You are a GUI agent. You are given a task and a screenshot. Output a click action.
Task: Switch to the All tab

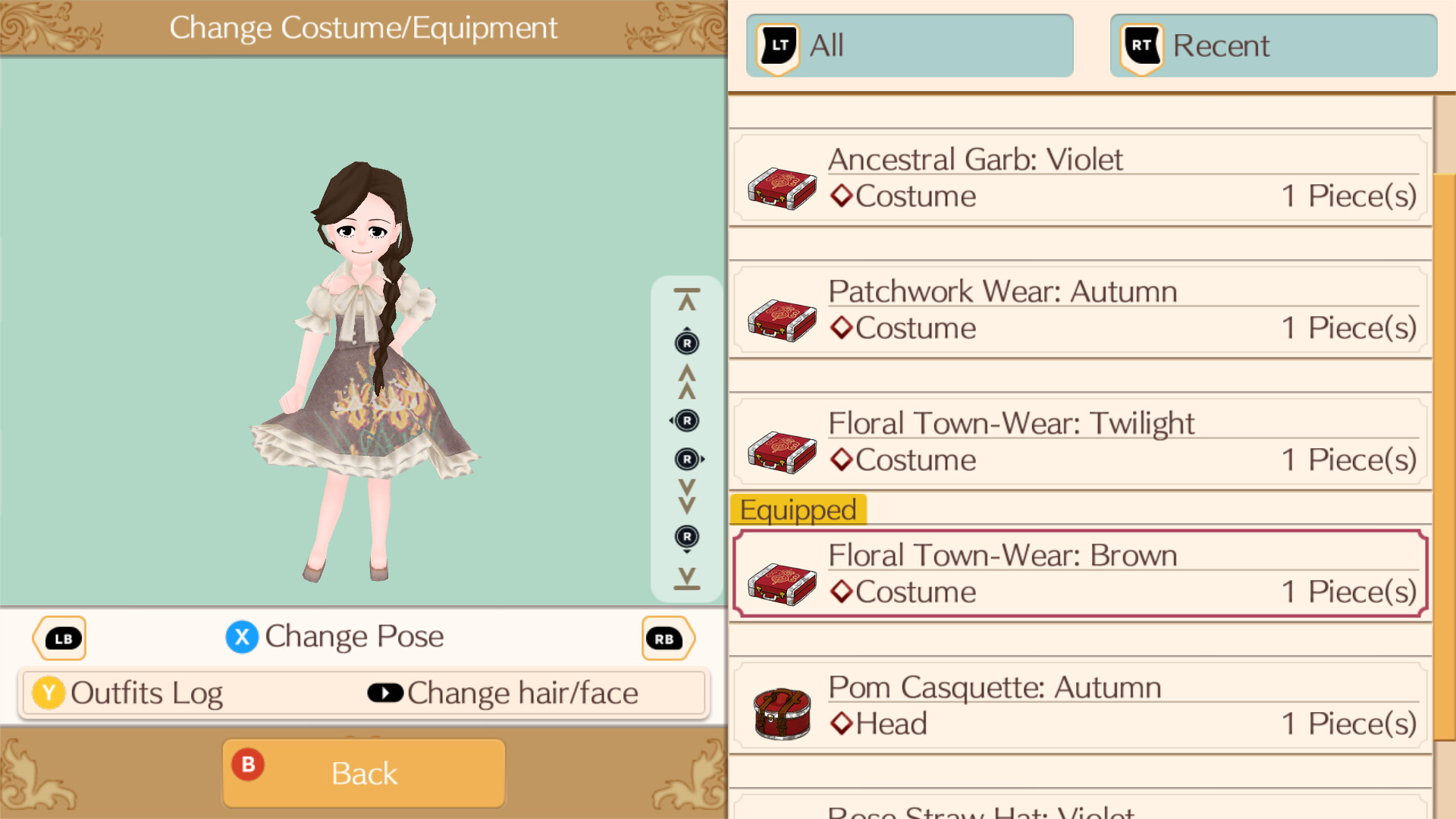(909, 45)
